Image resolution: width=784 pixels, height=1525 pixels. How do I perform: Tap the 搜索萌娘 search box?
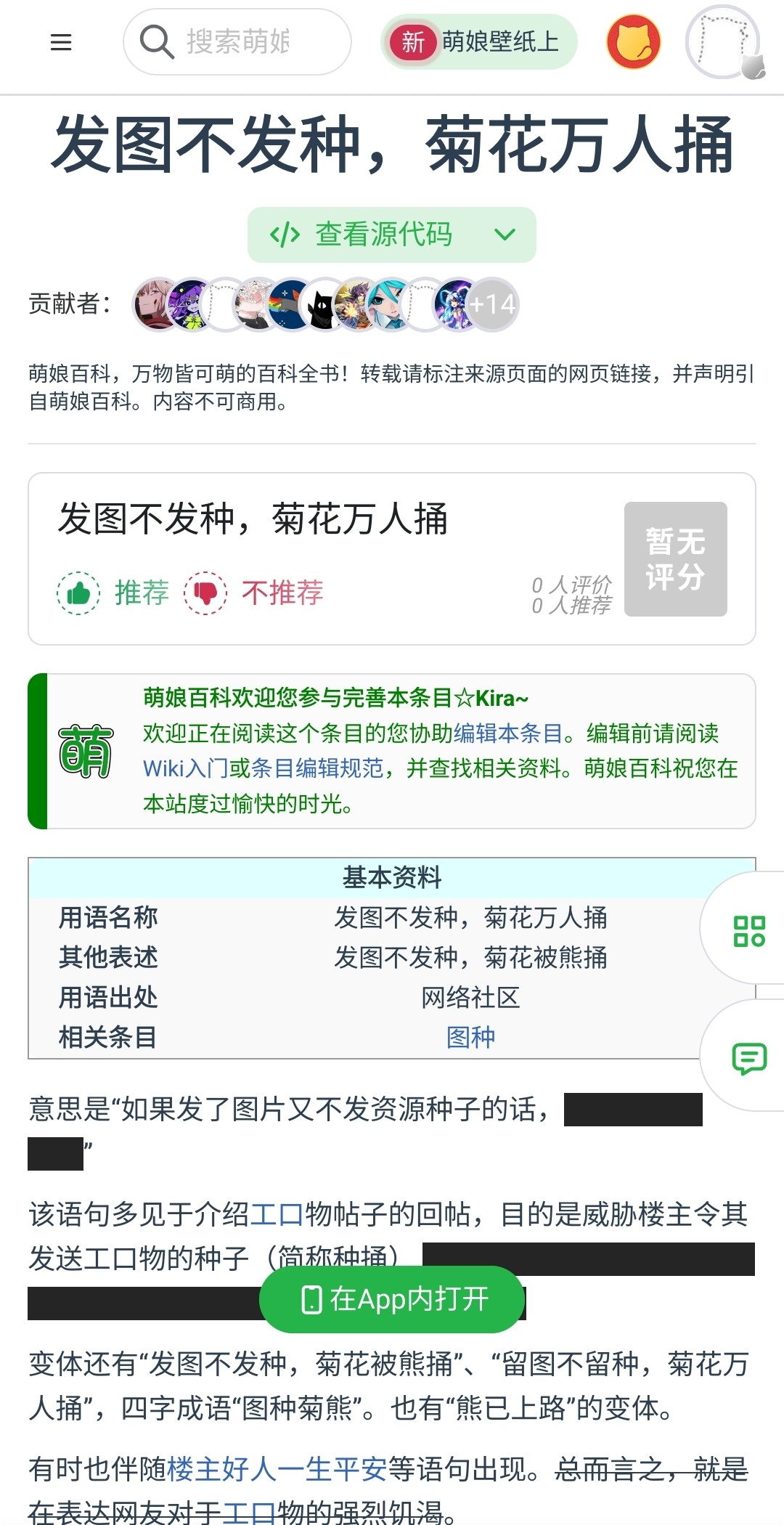[237, 42]
